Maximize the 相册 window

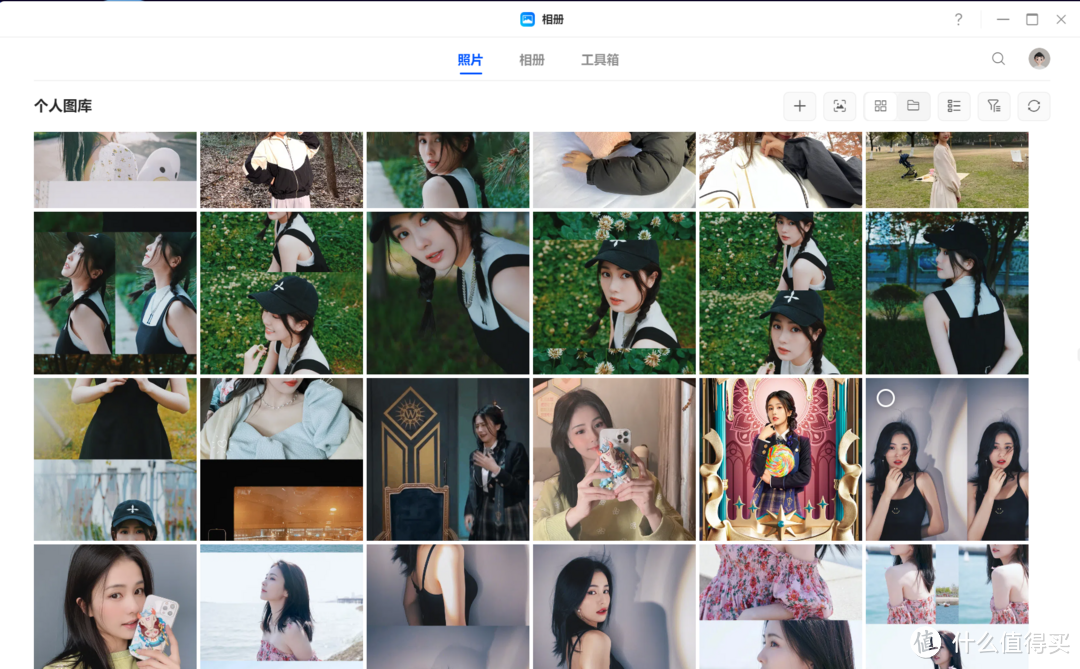[1032, 19]
